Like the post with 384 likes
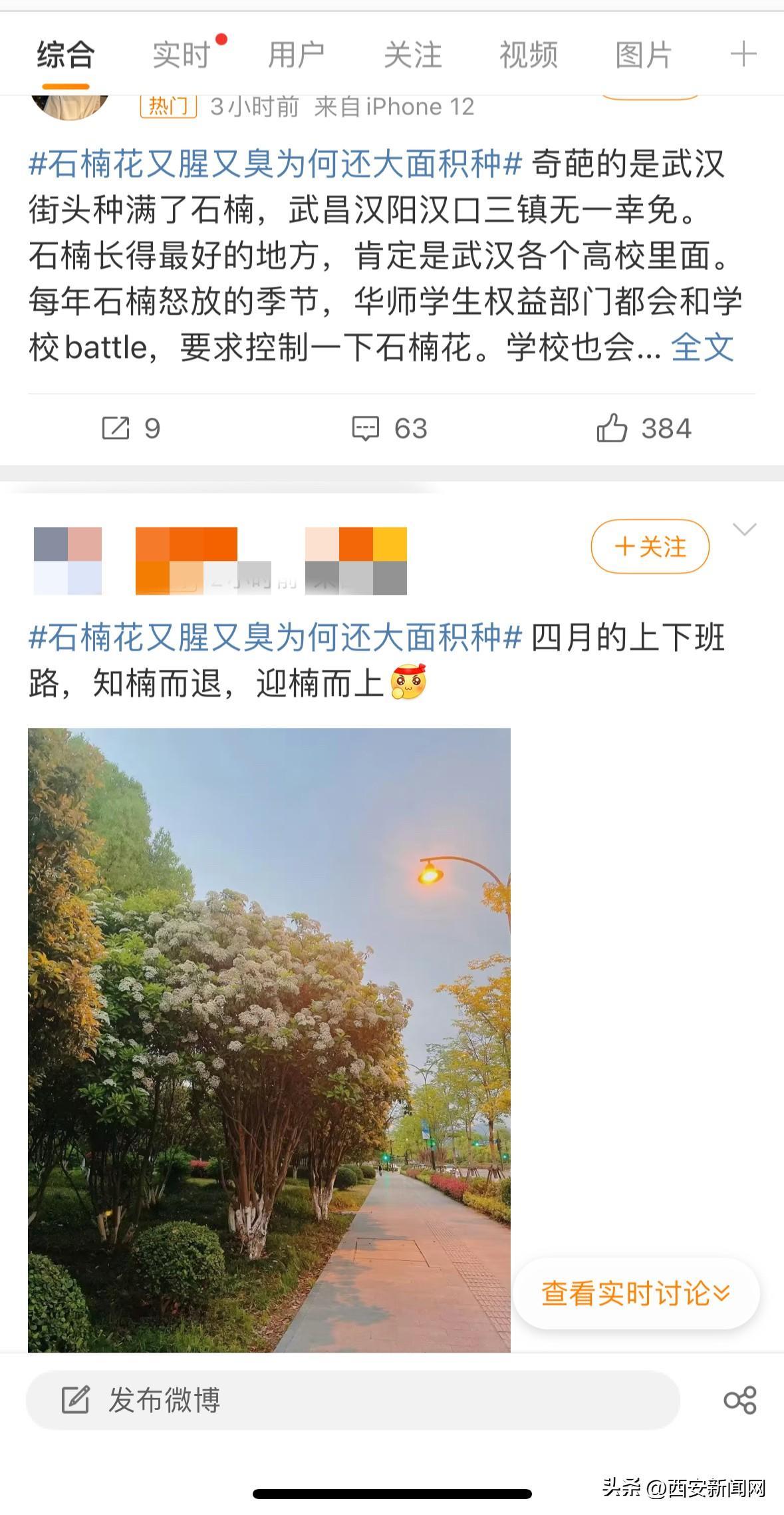The image size is (784, 1515). click(x=644, y=428)
